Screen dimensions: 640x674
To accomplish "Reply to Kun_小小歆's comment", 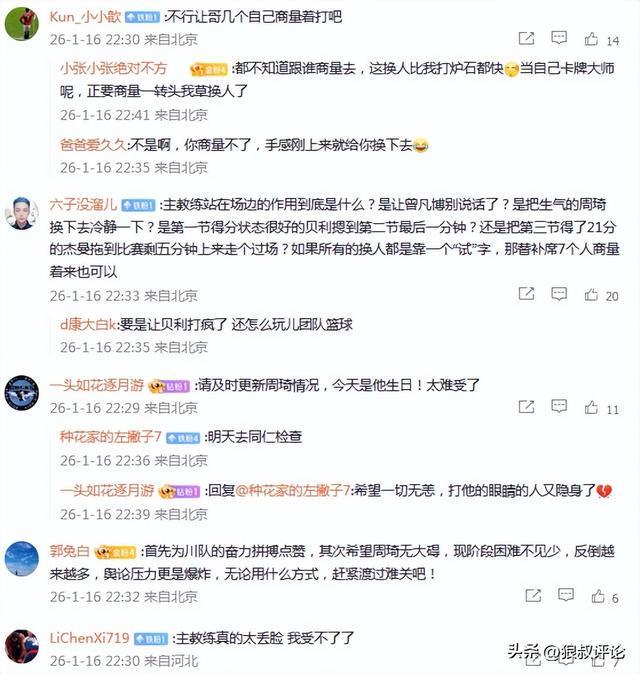I will coord(558,40).
